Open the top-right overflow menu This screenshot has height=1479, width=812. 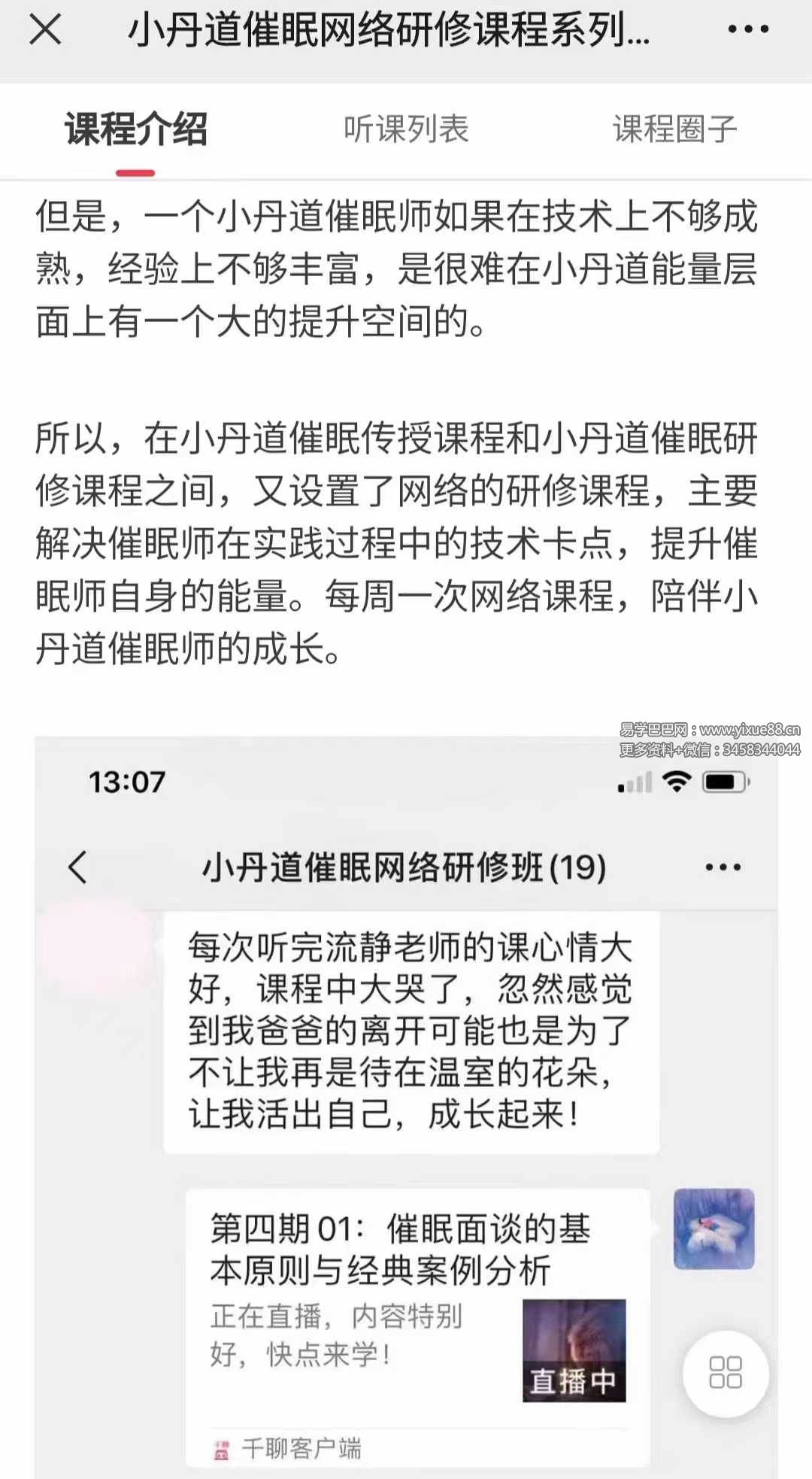(x=747, y=30)
